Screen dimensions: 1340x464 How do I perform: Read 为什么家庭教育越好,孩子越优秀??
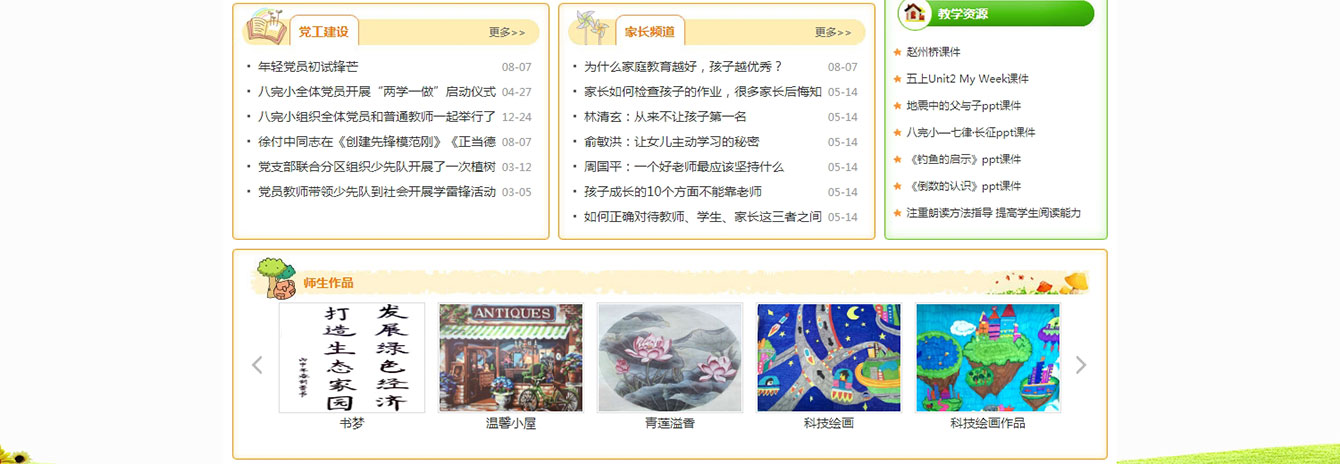tap(682, 67)
